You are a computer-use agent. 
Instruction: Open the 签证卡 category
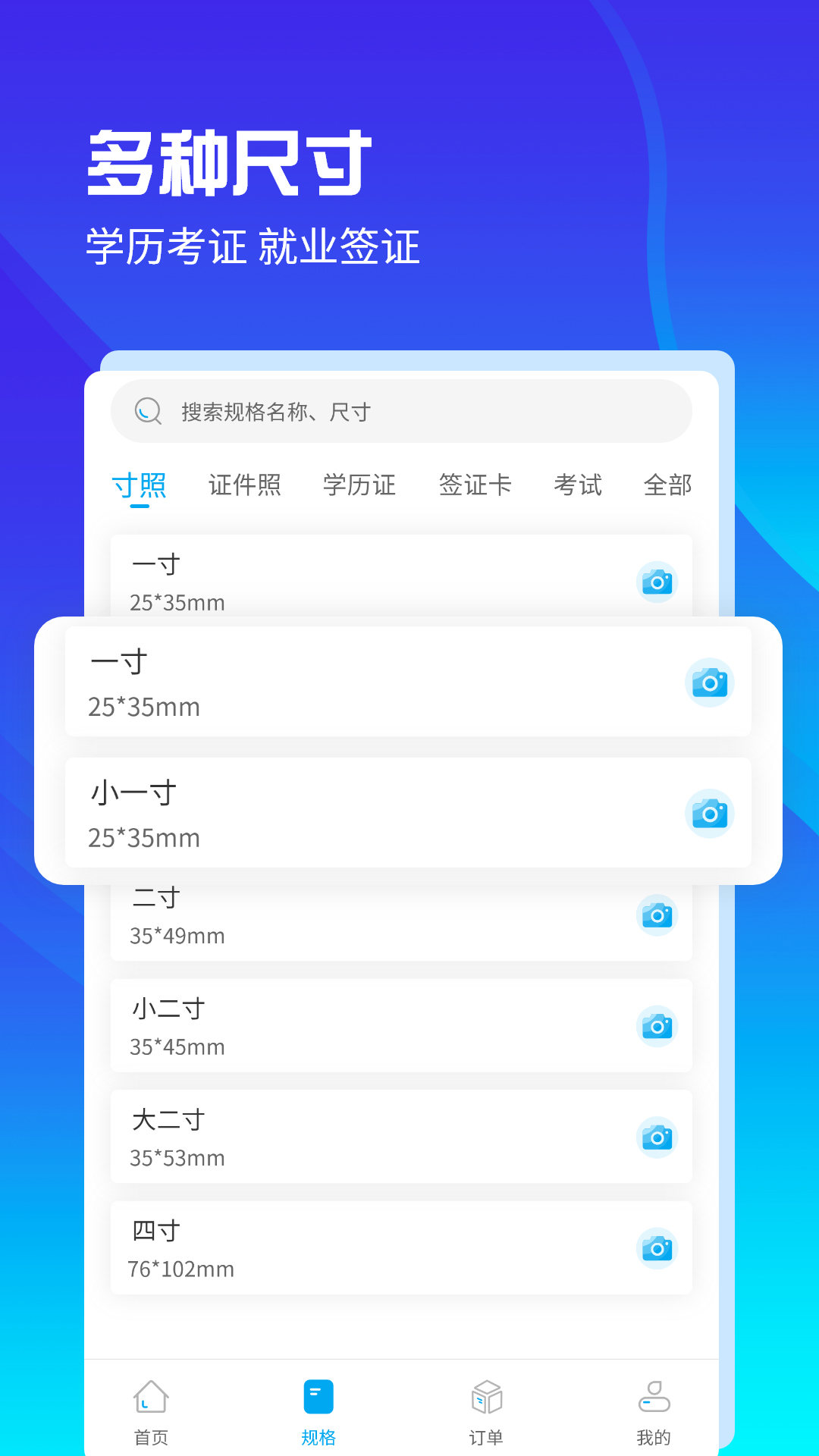pyautogui.click(x=475, y=485)
